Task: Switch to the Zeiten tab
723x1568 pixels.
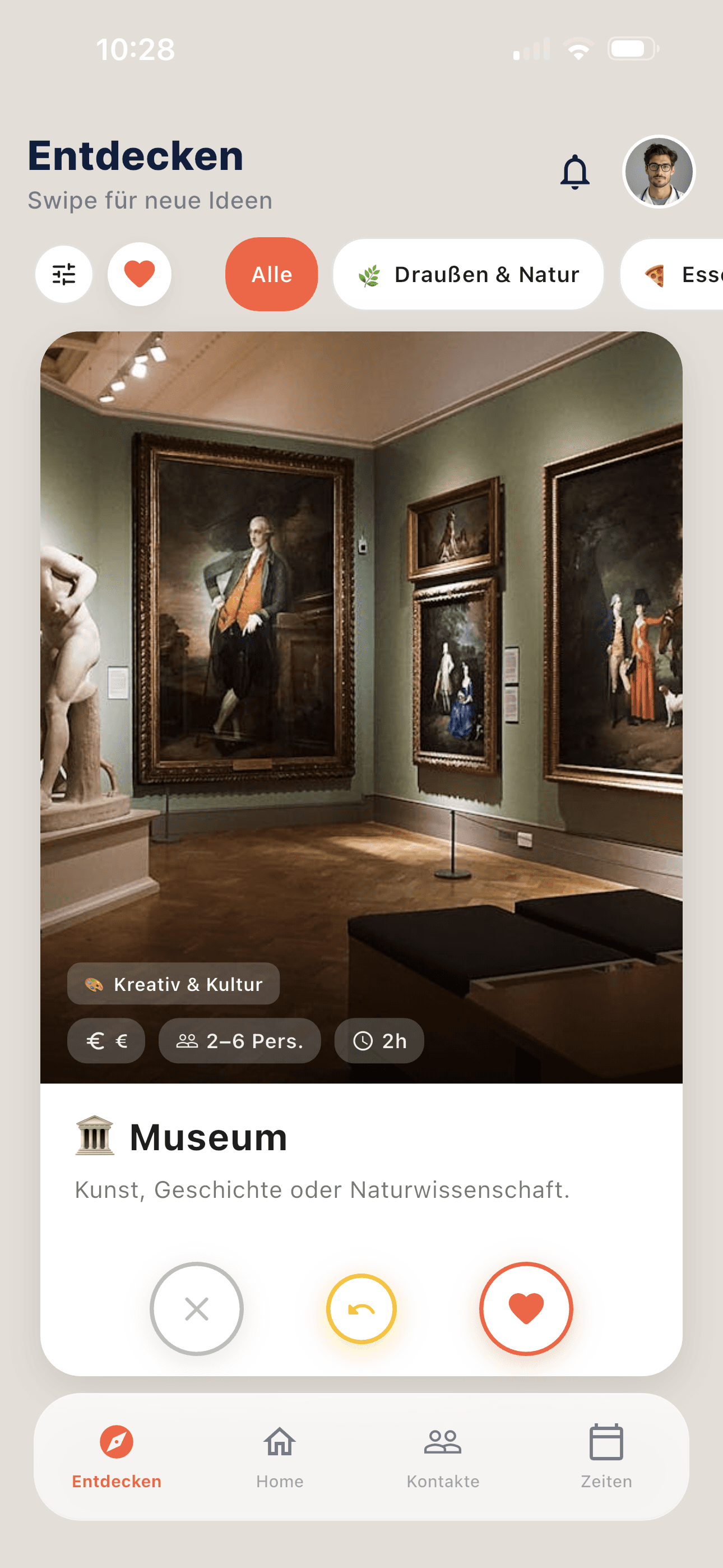Action: [x=606, y=1456]
